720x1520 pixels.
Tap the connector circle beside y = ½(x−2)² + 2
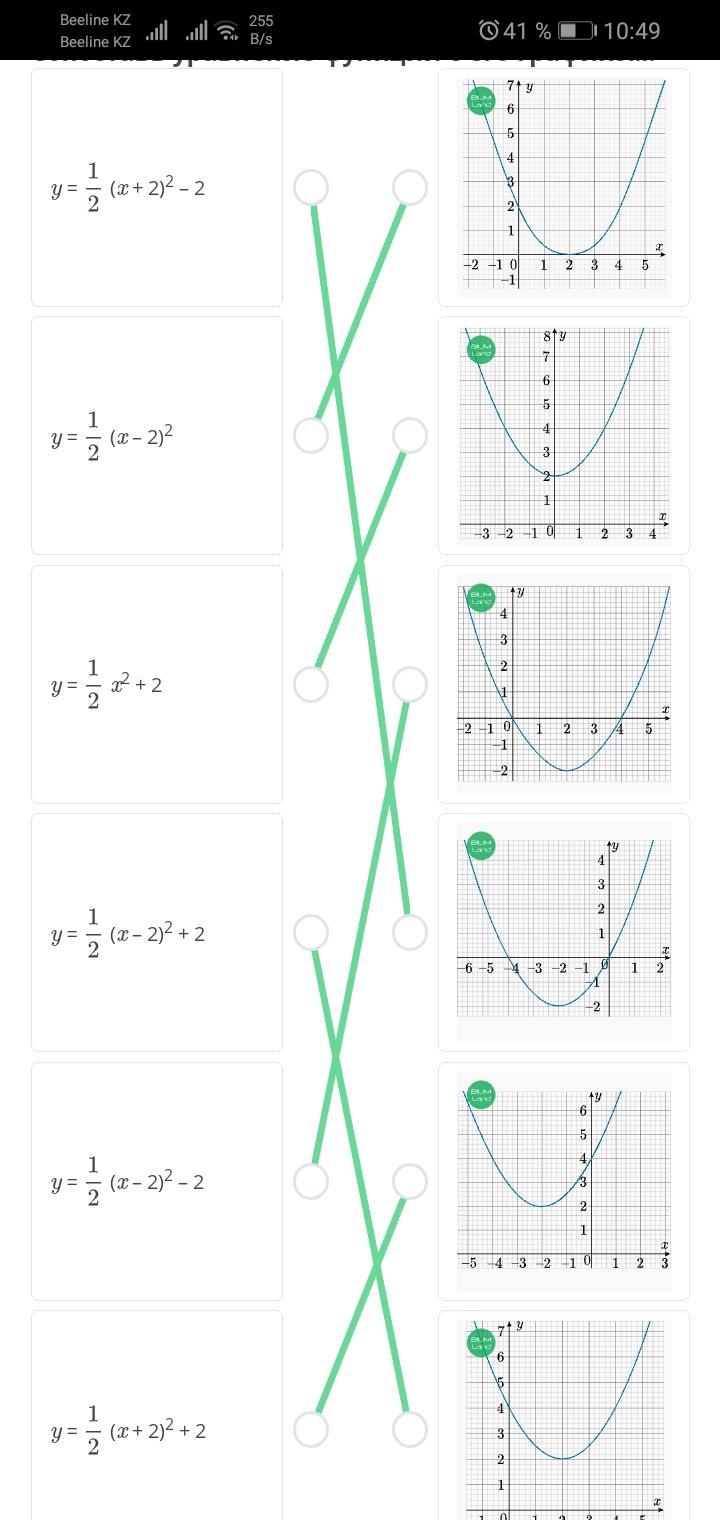pyautogui.click(x=311, y=932)
